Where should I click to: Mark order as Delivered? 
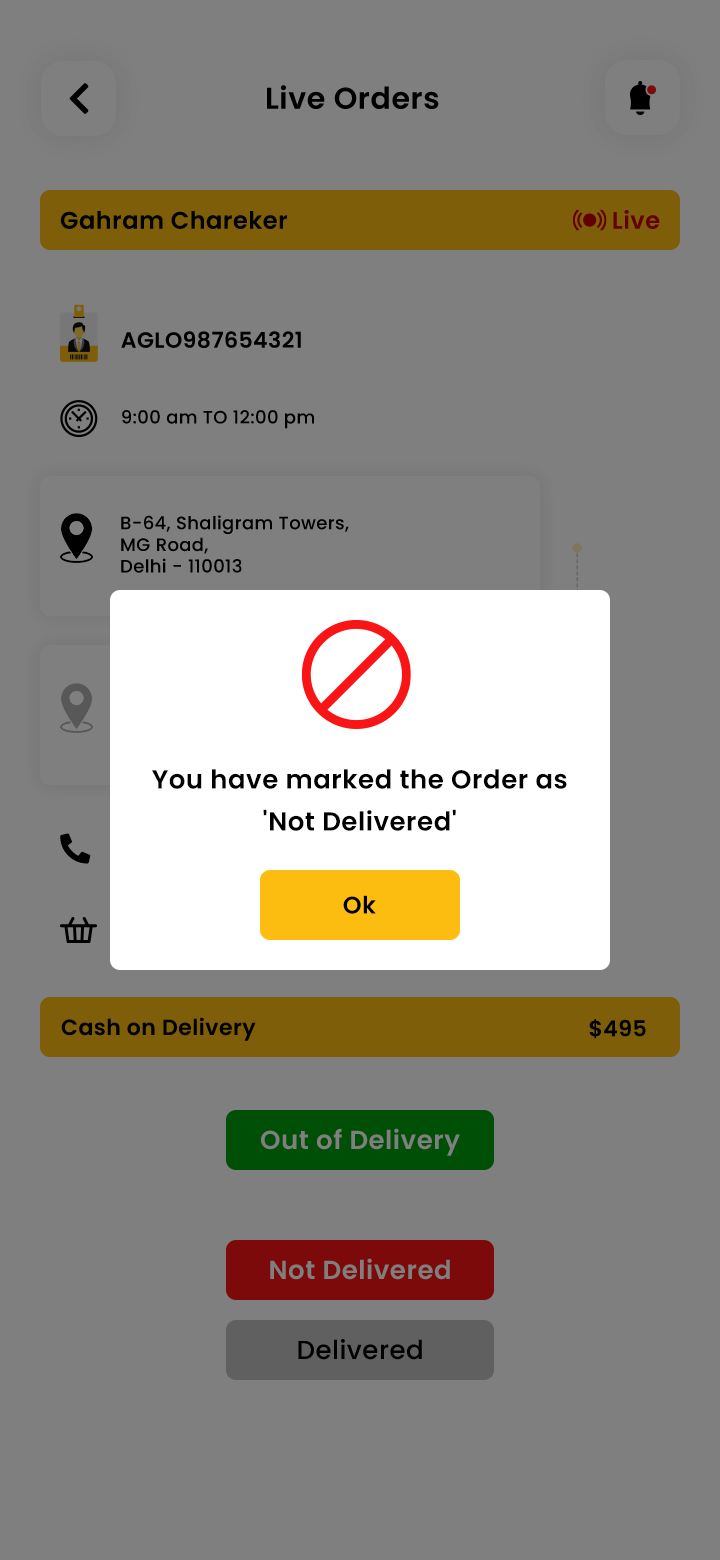360,1350
